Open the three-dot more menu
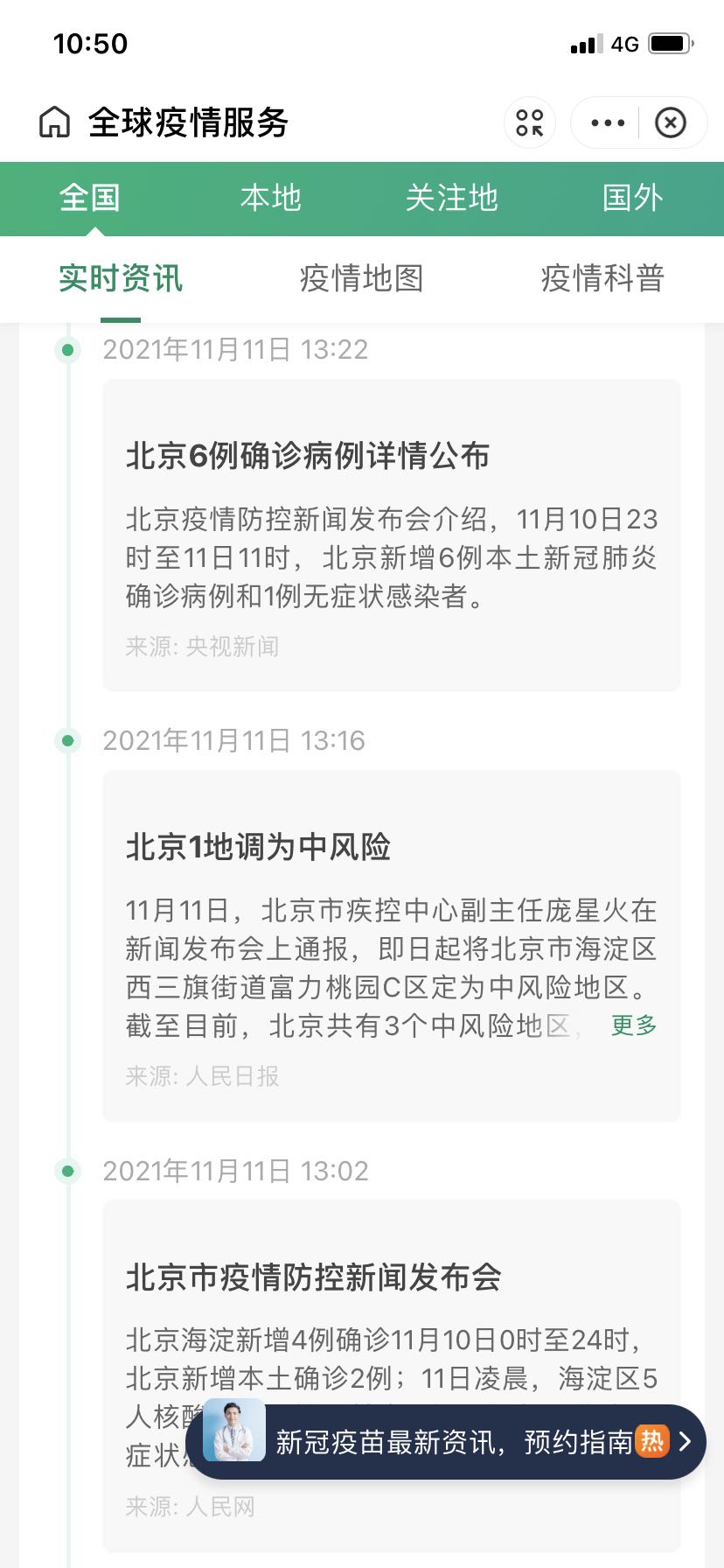This screenshot has width=724, height=1568. [608, 122]
